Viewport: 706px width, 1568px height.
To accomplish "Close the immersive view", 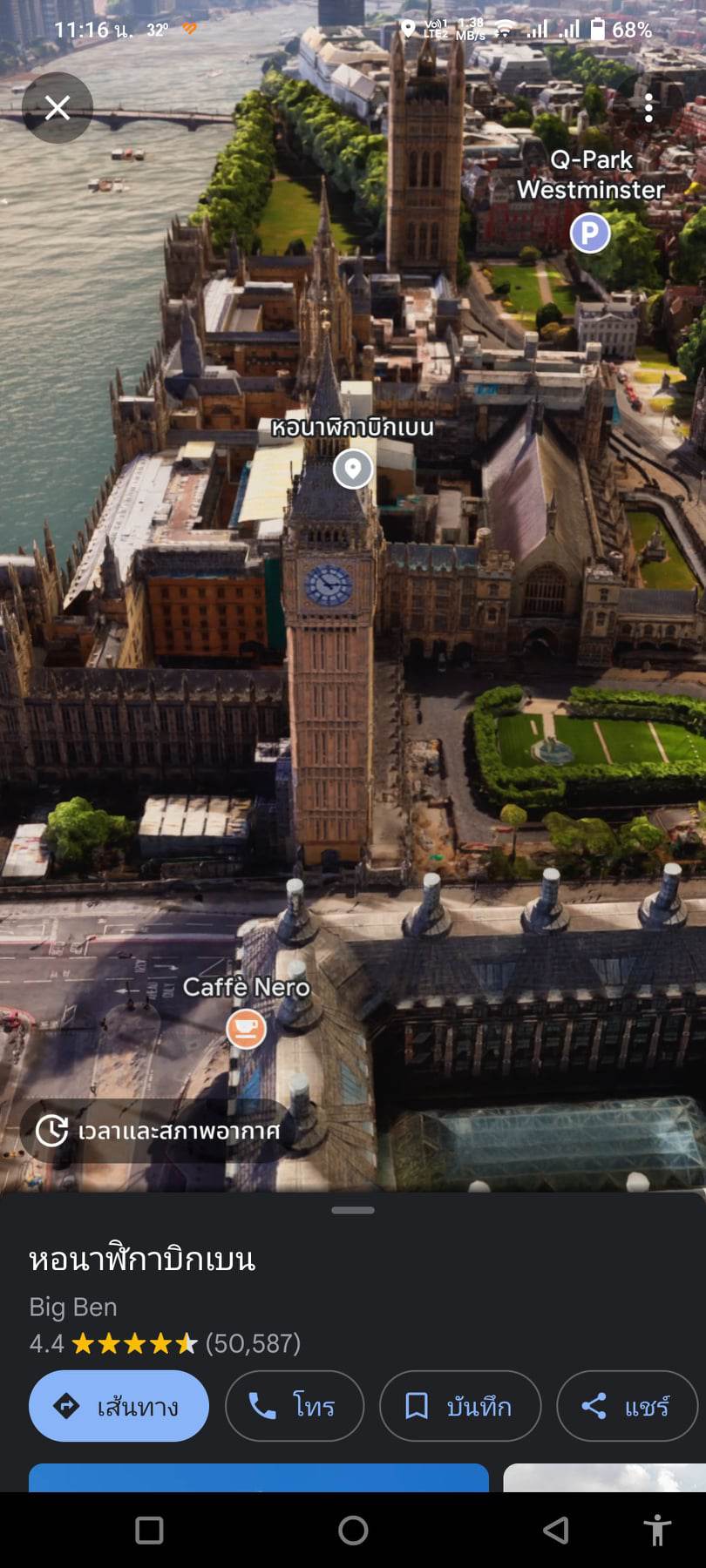I will [58, 108].
